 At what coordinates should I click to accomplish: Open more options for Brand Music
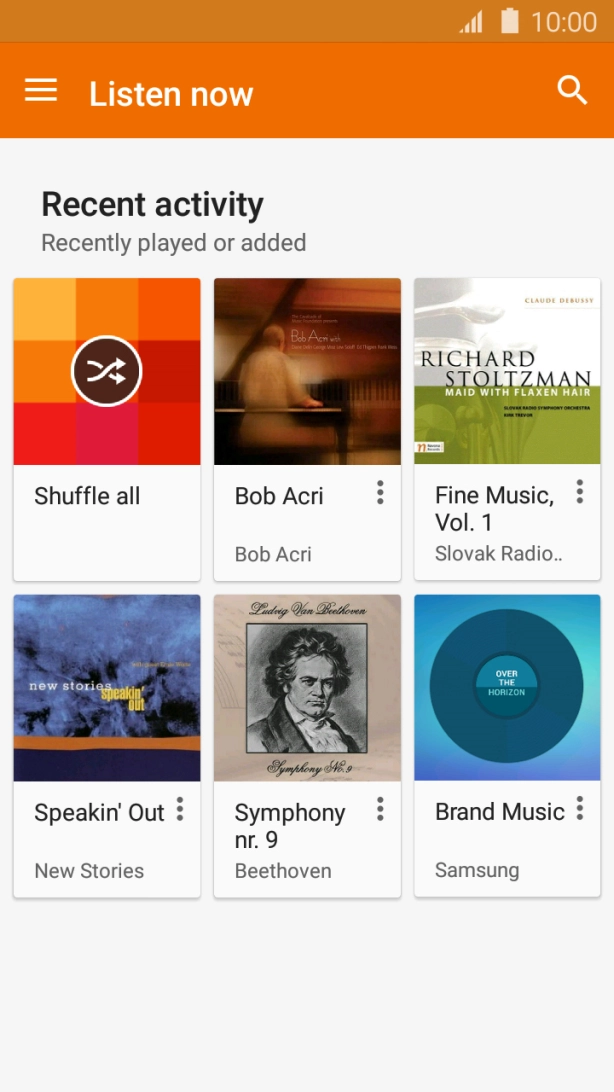pos(580,810)
